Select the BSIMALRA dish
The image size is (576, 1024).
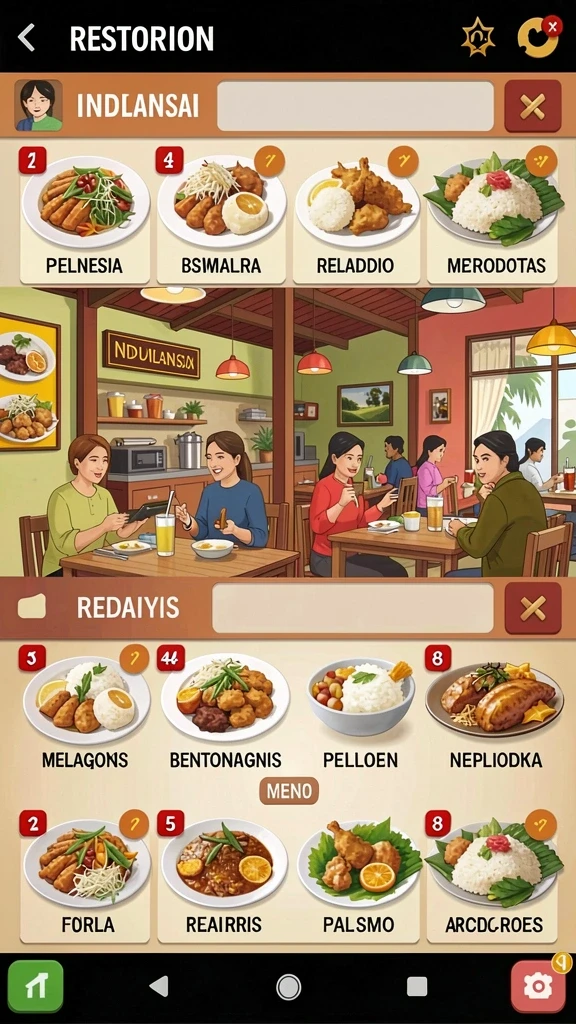pyautogui.click(x=221, y=216)
